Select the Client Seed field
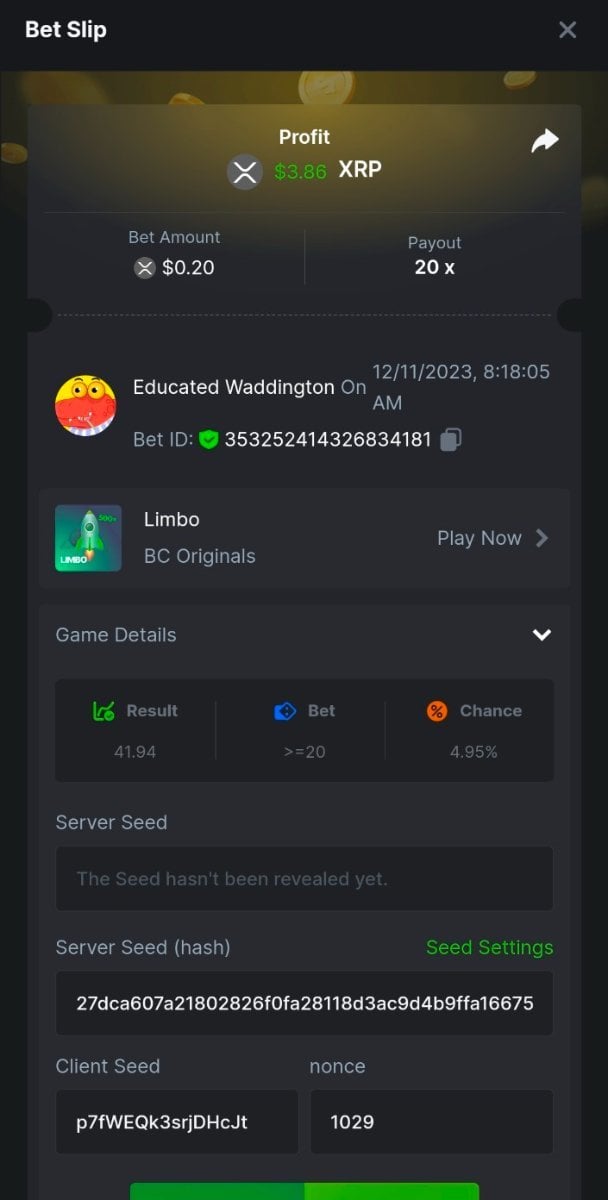This screenshot has width=608, height=1200. [x=177, y=1122]
